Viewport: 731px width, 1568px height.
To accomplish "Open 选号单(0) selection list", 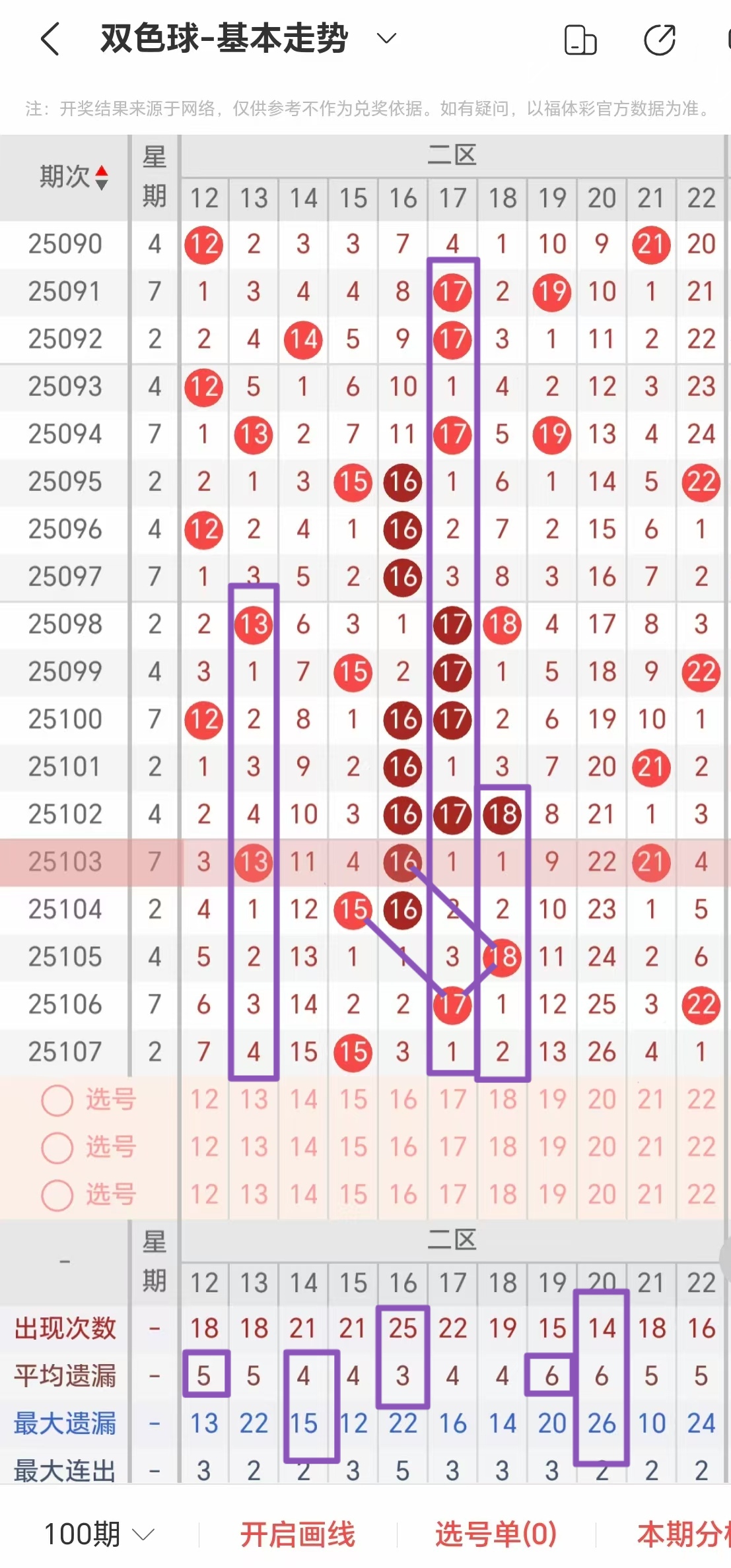I will [496, 1534].
